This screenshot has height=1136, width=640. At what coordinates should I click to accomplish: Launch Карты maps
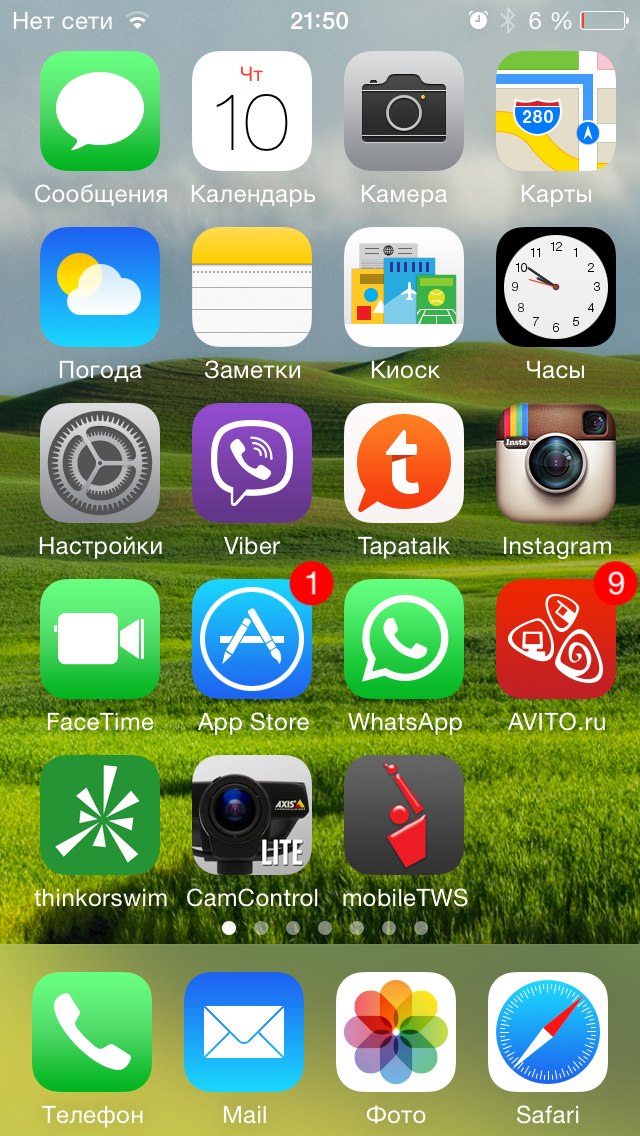pyautogui.click(x=556, y=111)
